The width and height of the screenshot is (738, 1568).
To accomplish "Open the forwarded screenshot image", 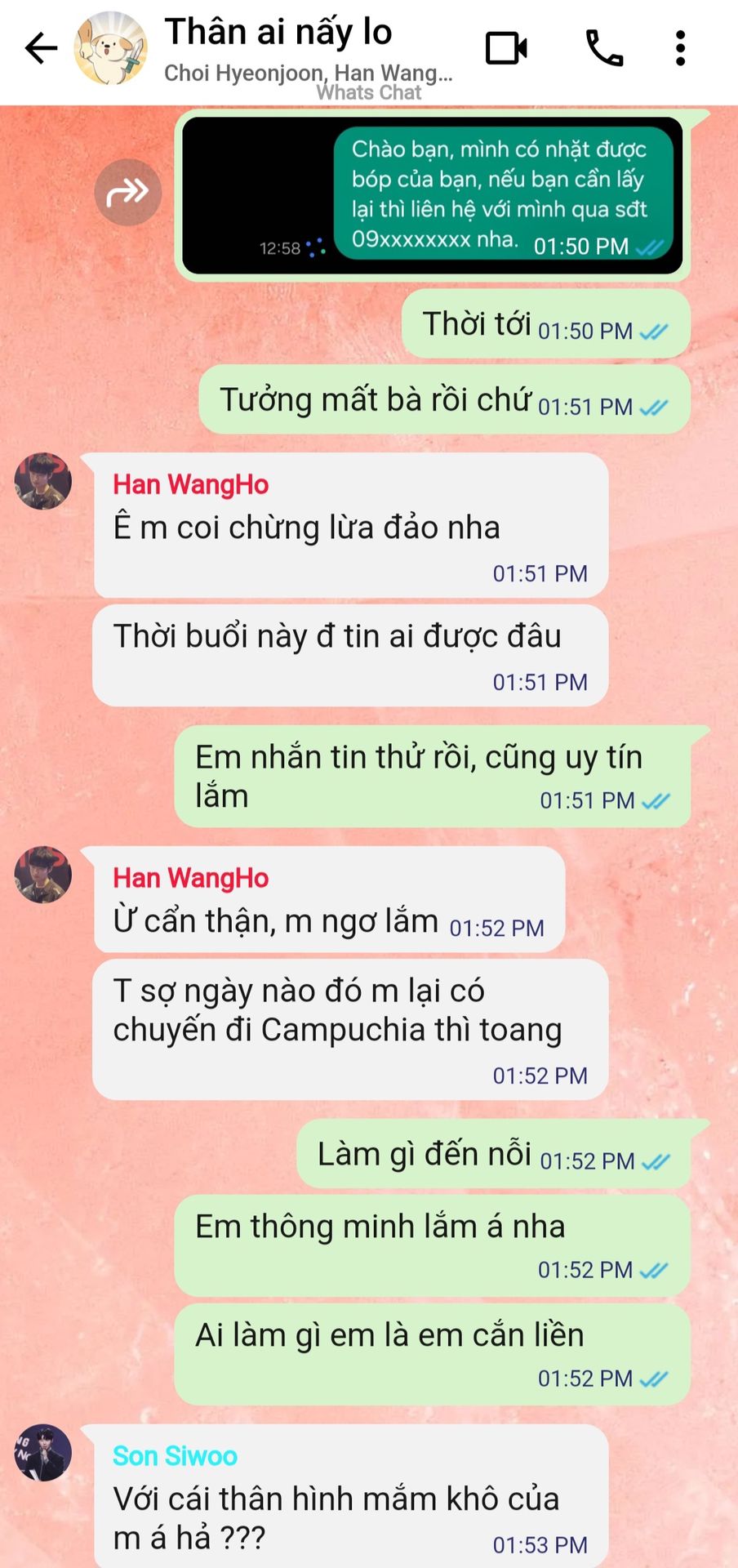I will click(432, 195).
